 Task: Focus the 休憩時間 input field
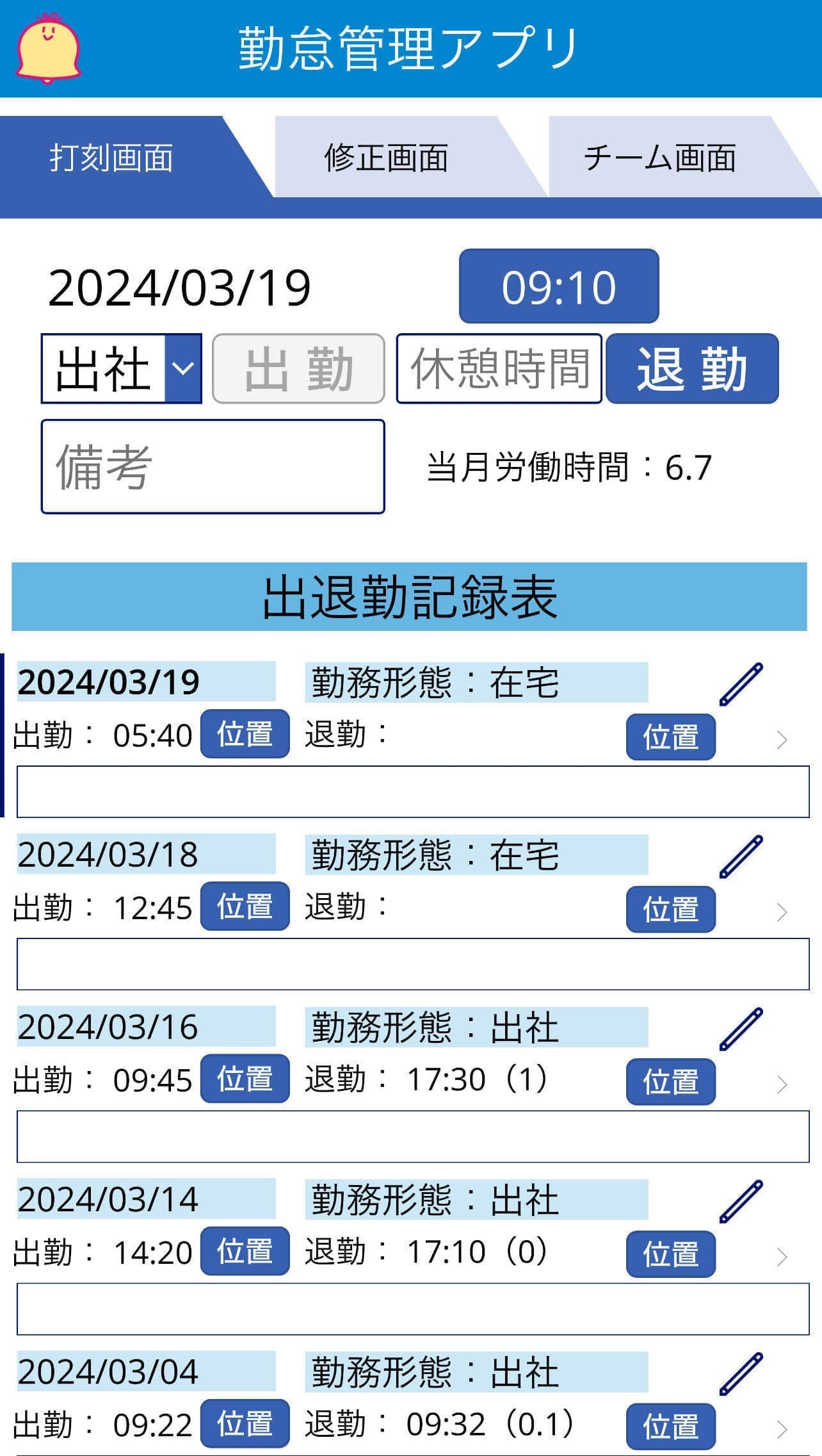(x=499, y=369)
